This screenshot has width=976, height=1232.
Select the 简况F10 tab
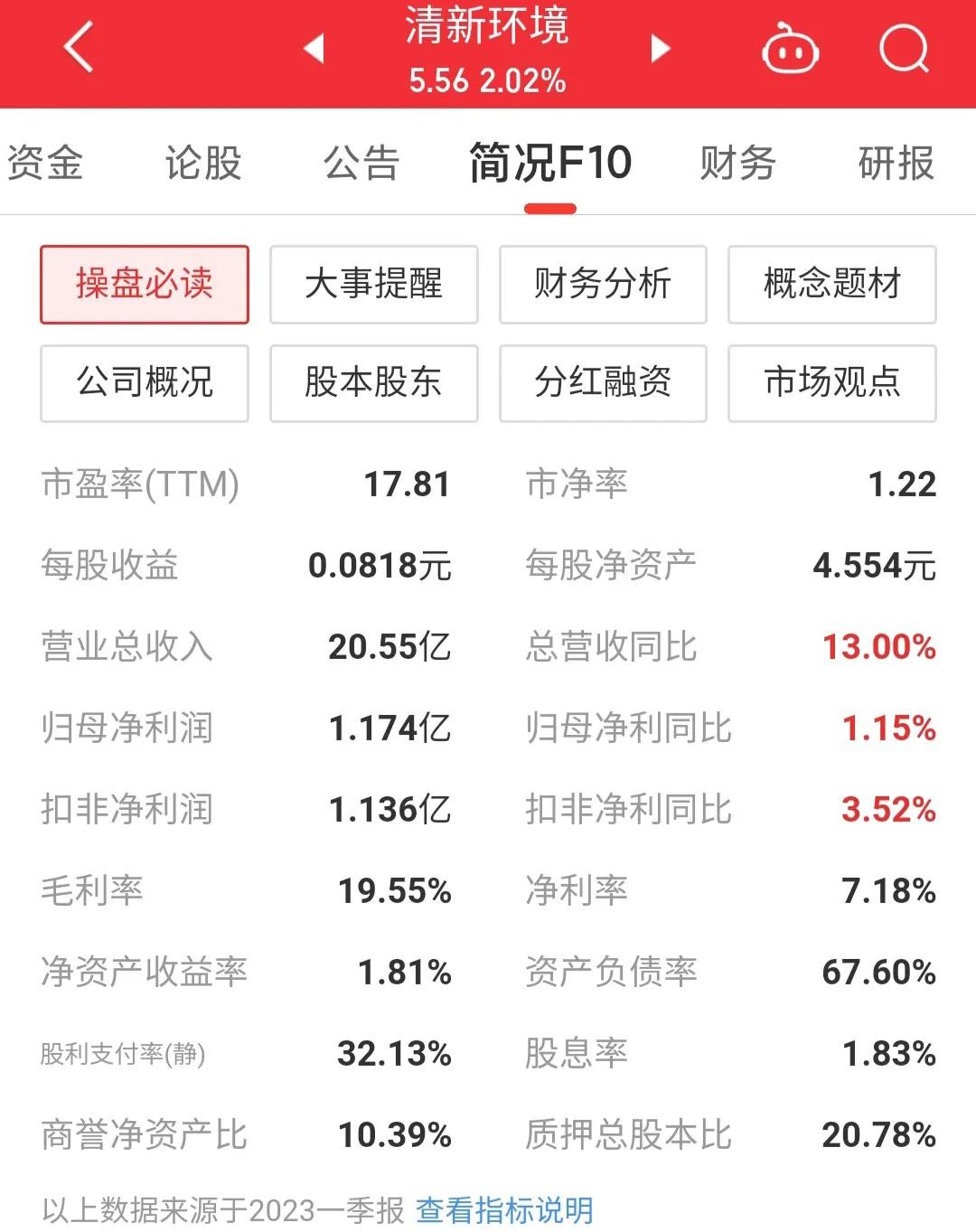pyautogui.click(x=549, y=164)
